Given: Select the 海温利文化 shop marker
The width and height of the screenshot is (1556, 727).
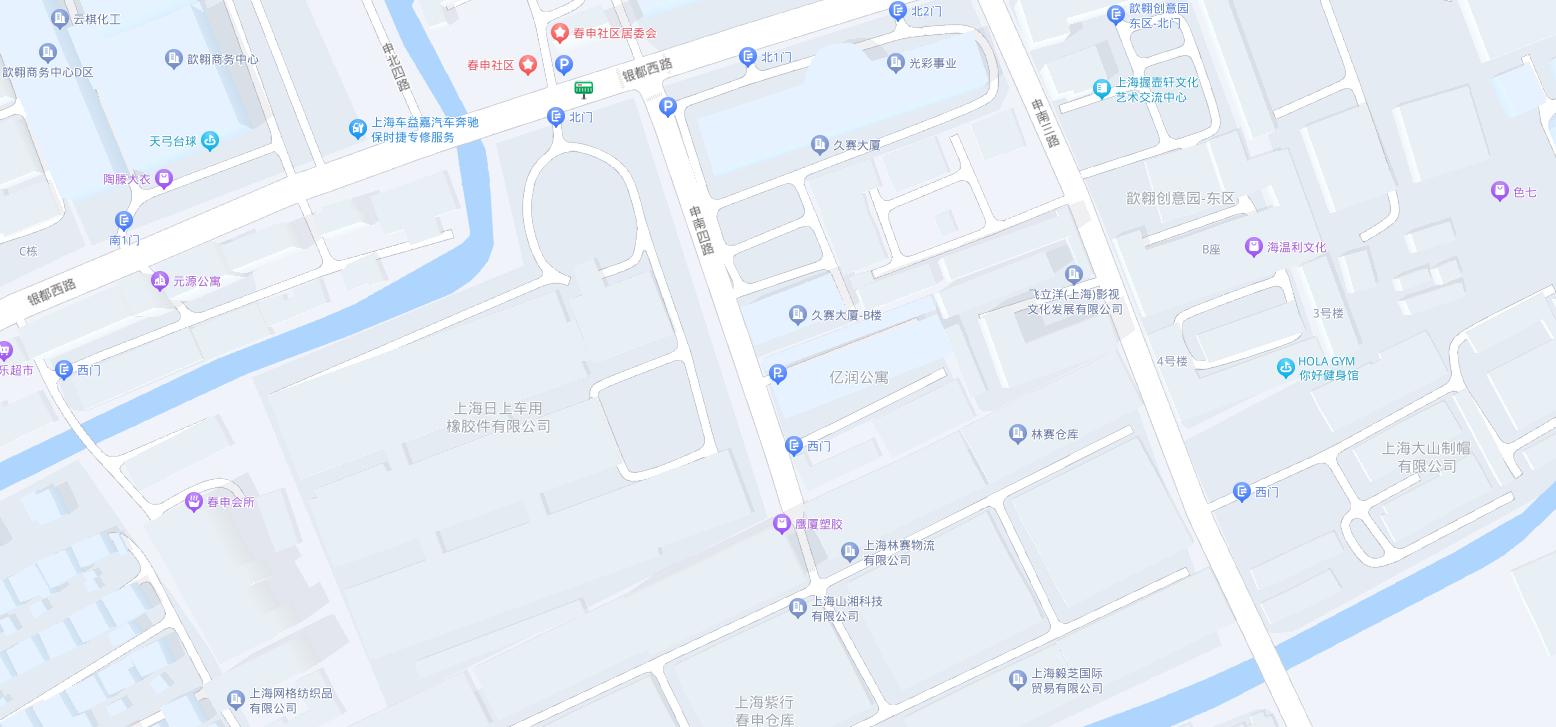Looking at the screenshot, I should [x=1254, y=247].
